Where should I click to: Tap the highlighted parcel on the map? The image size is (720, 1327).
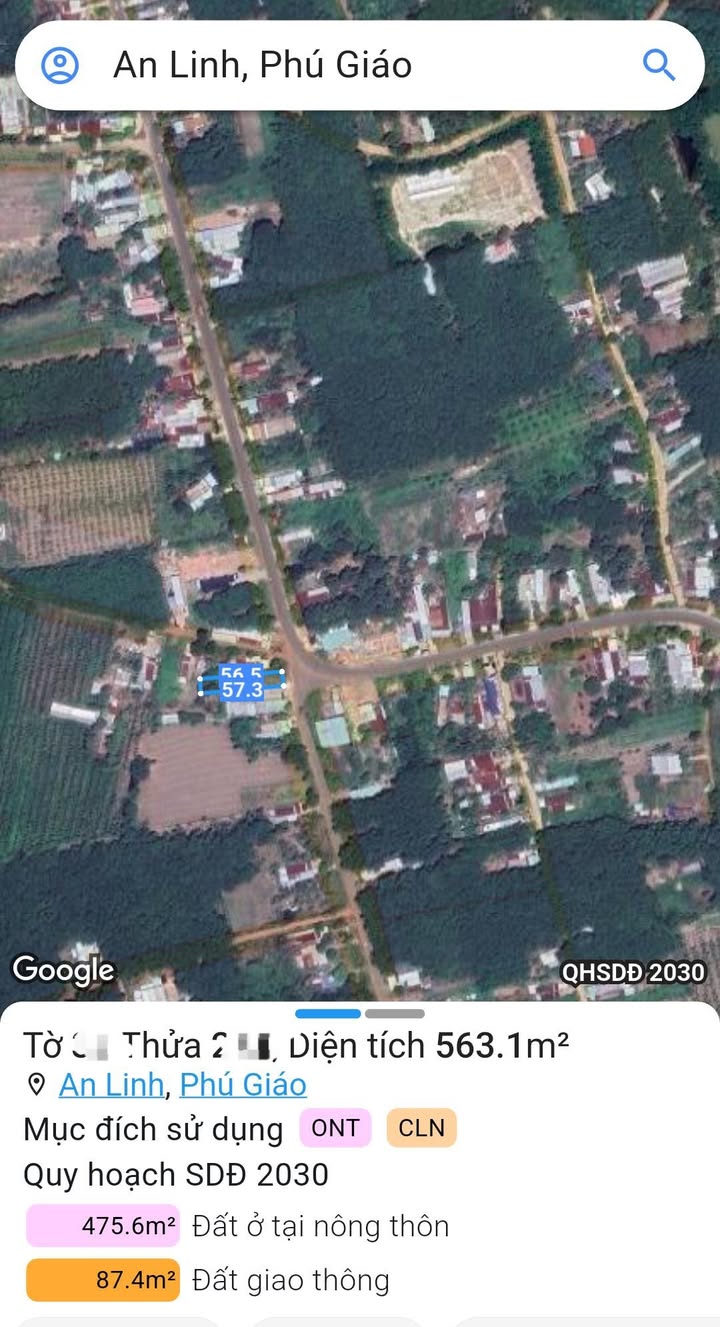click(243, 685)
